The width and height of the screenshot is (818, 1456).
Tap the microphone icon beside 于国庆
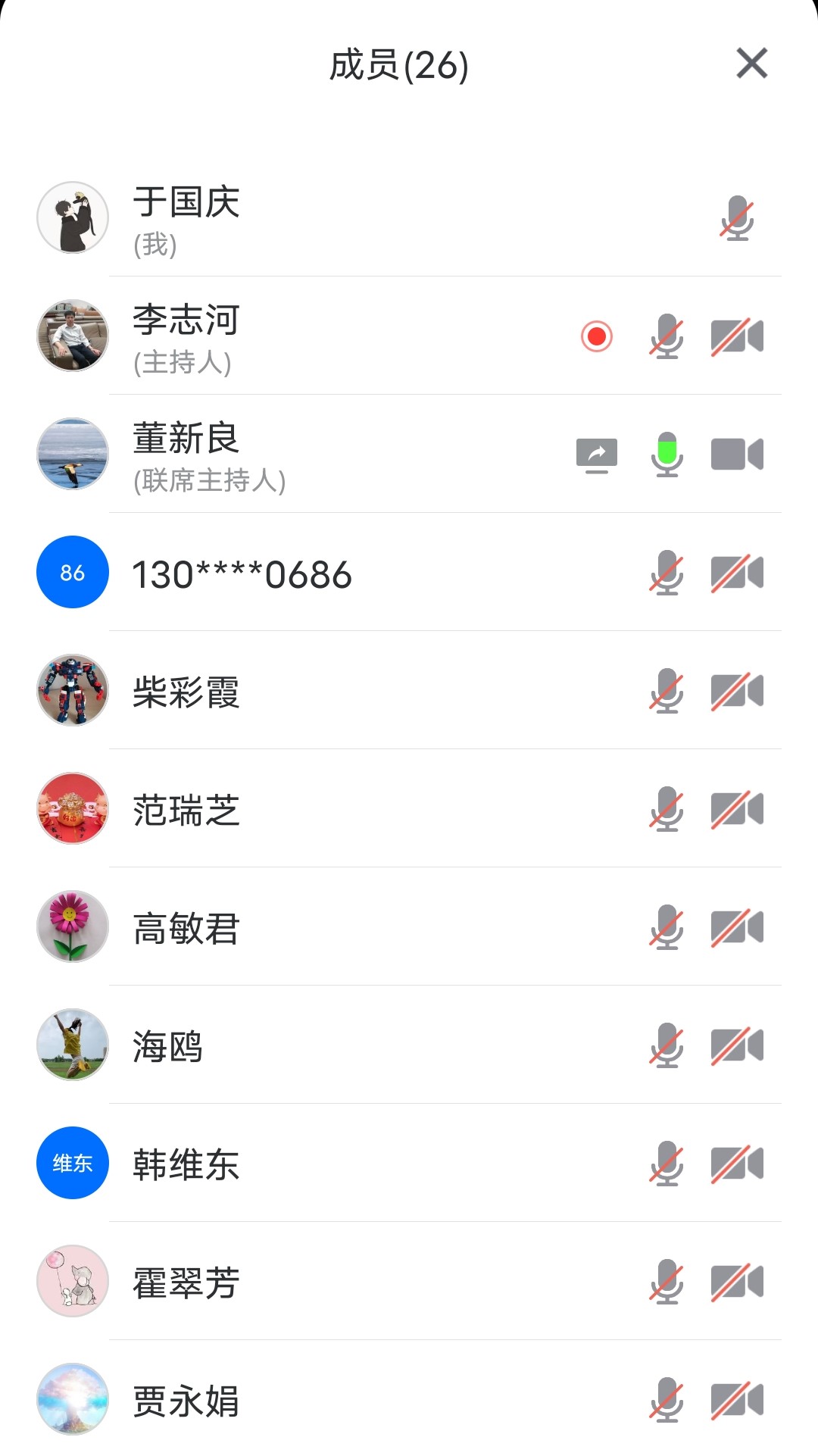pyautogui.click(x=737, y=218)
